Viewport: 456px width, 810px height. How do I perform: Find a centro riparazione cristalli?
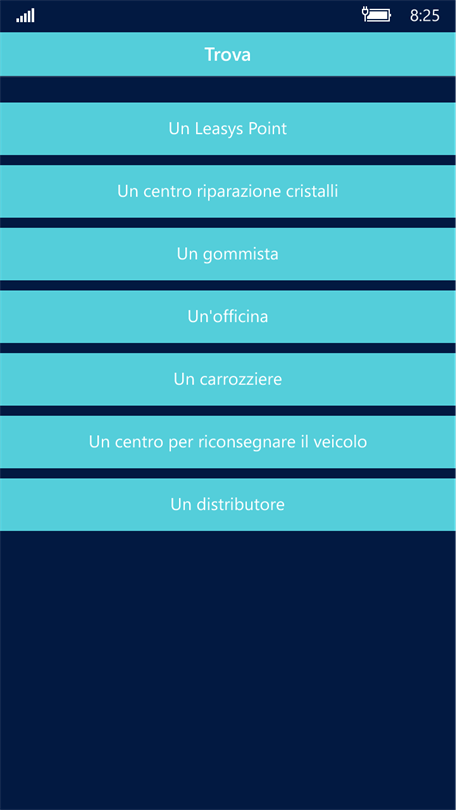pyautogui.click(x=228, y=192)
